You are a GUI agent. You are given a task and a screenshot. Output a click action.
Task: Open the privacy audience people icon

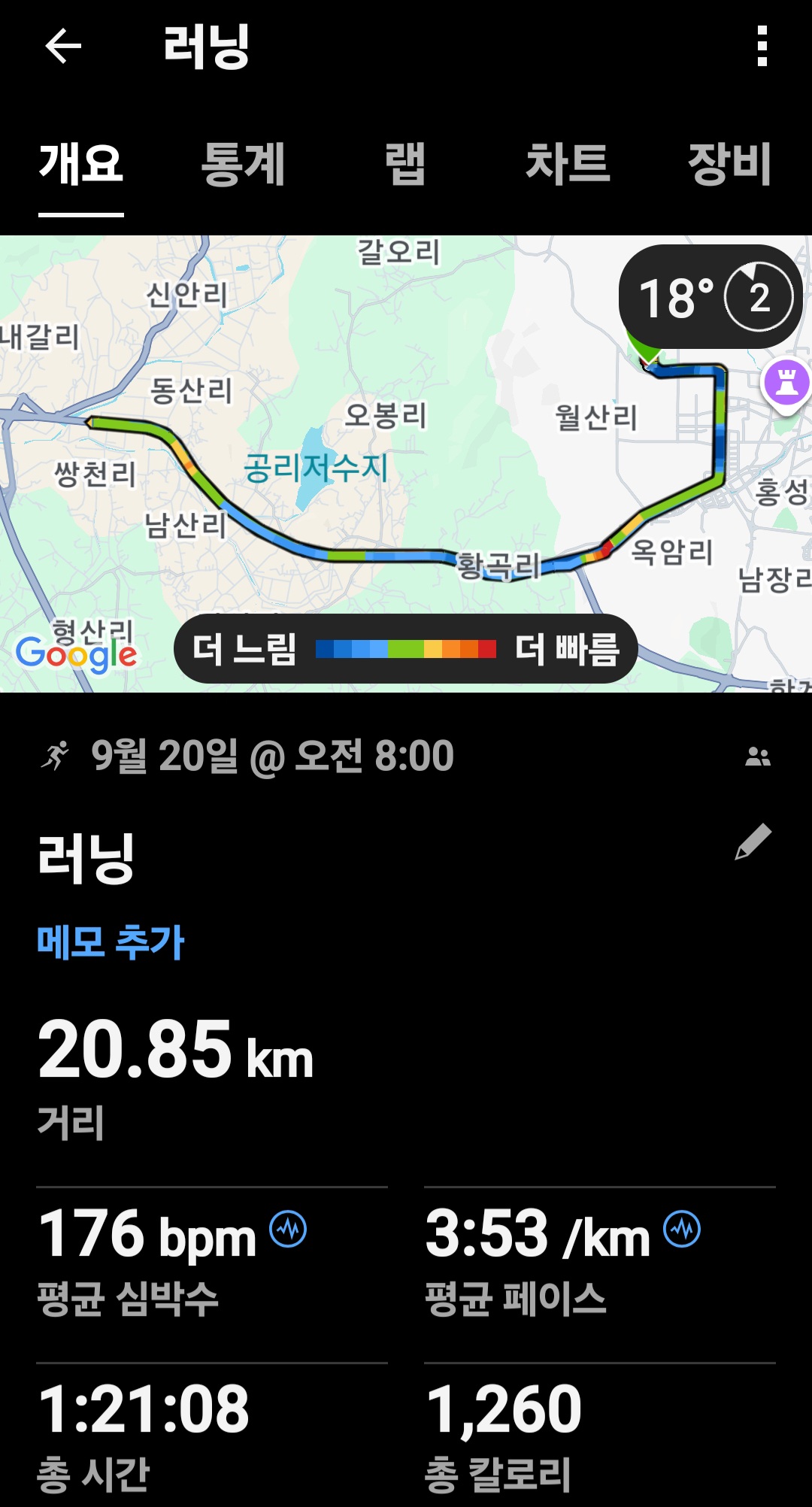tap(758, 757)
